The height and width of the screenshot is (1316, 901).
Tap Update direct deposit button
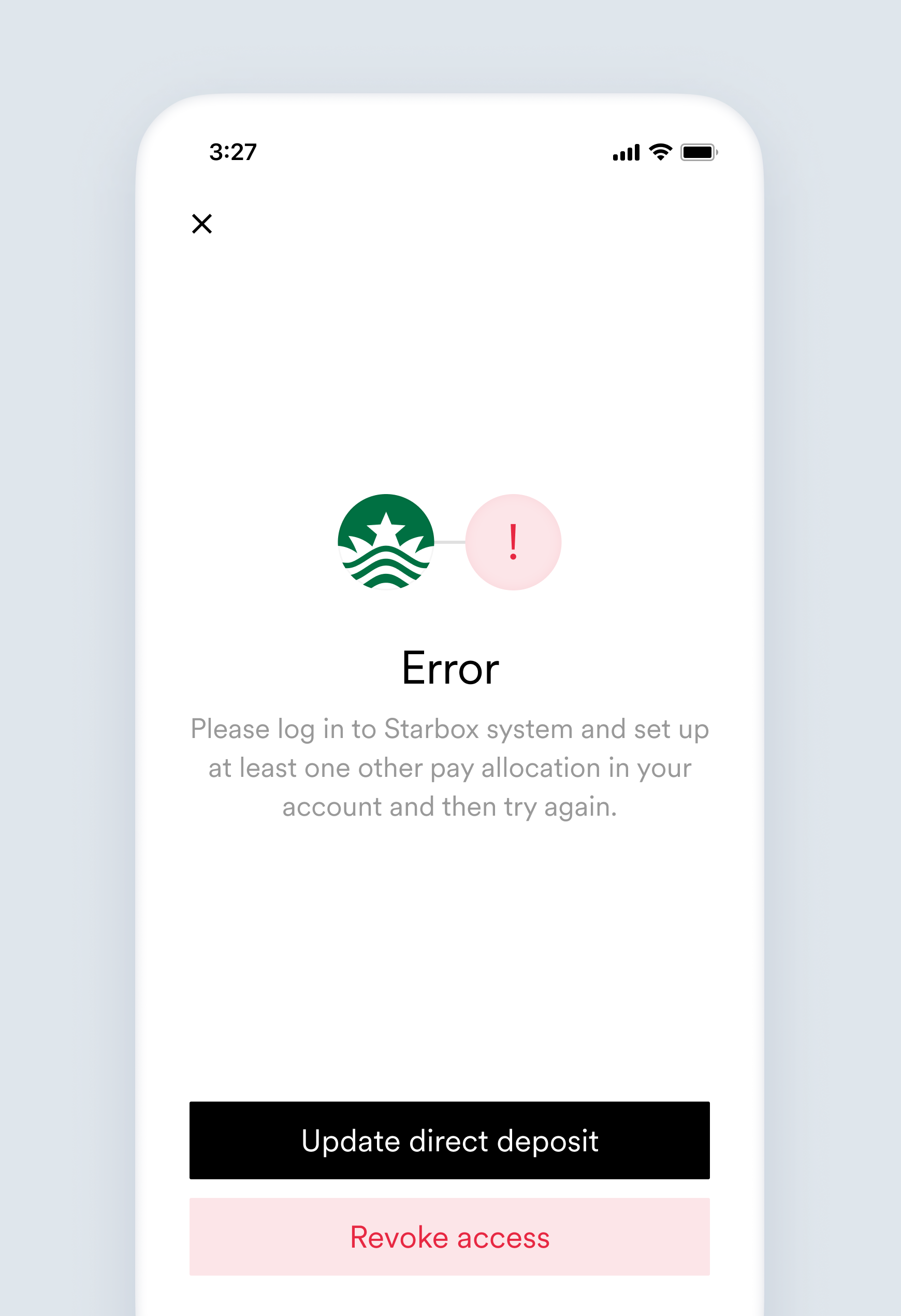click(449, 1140)
